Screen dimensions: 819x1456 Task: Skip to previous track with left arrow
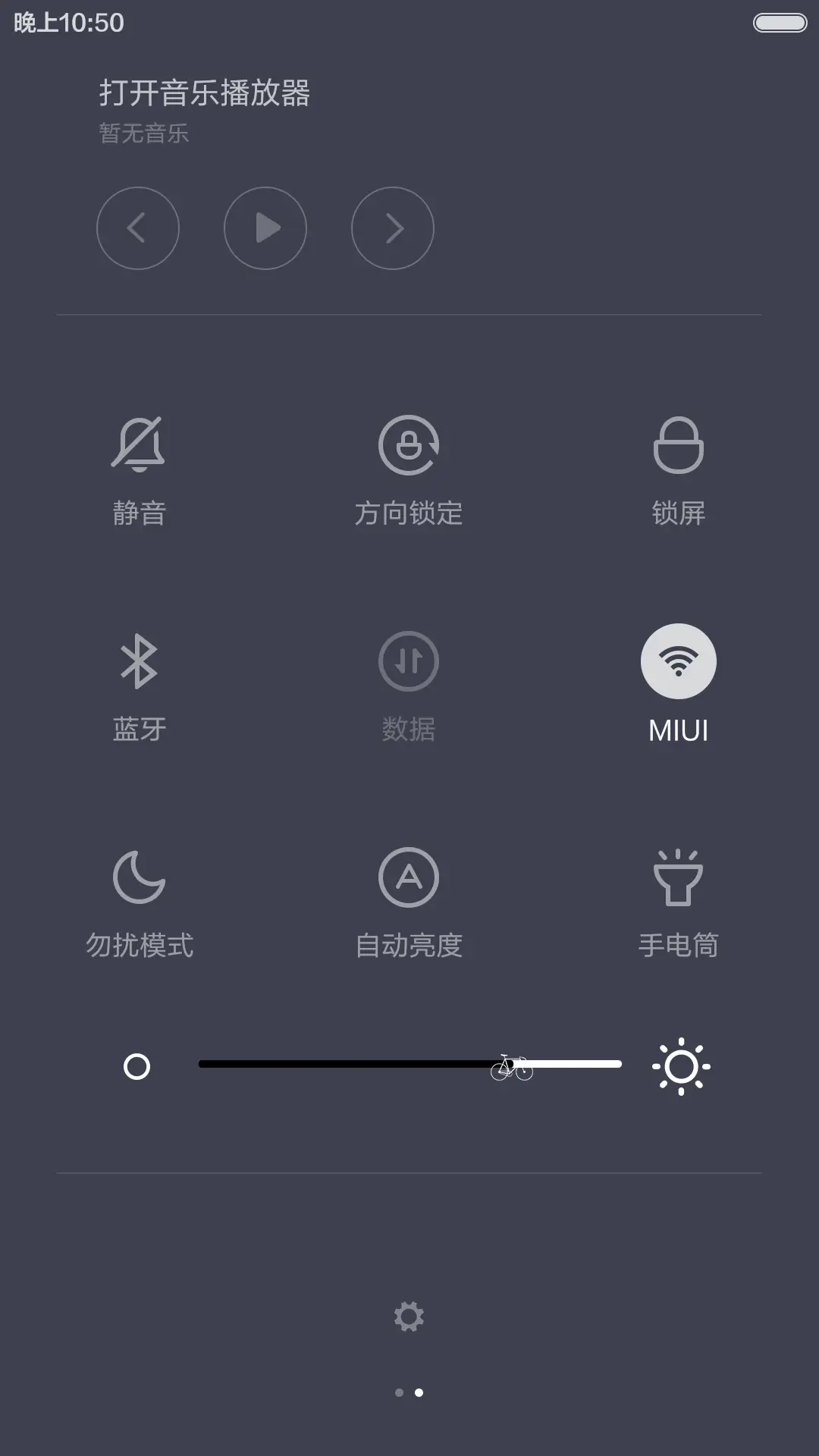pos(138,228)
